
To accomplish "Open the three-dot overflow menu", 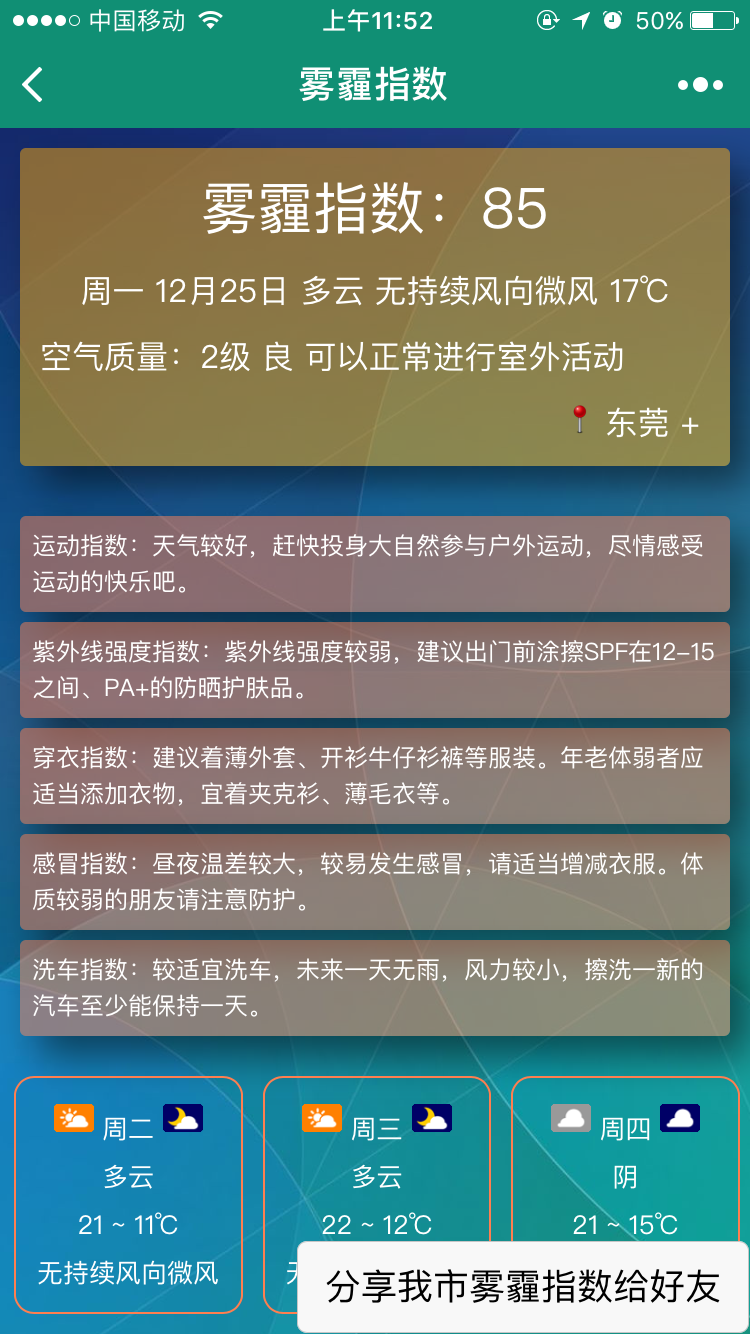I will pos(700,85).
